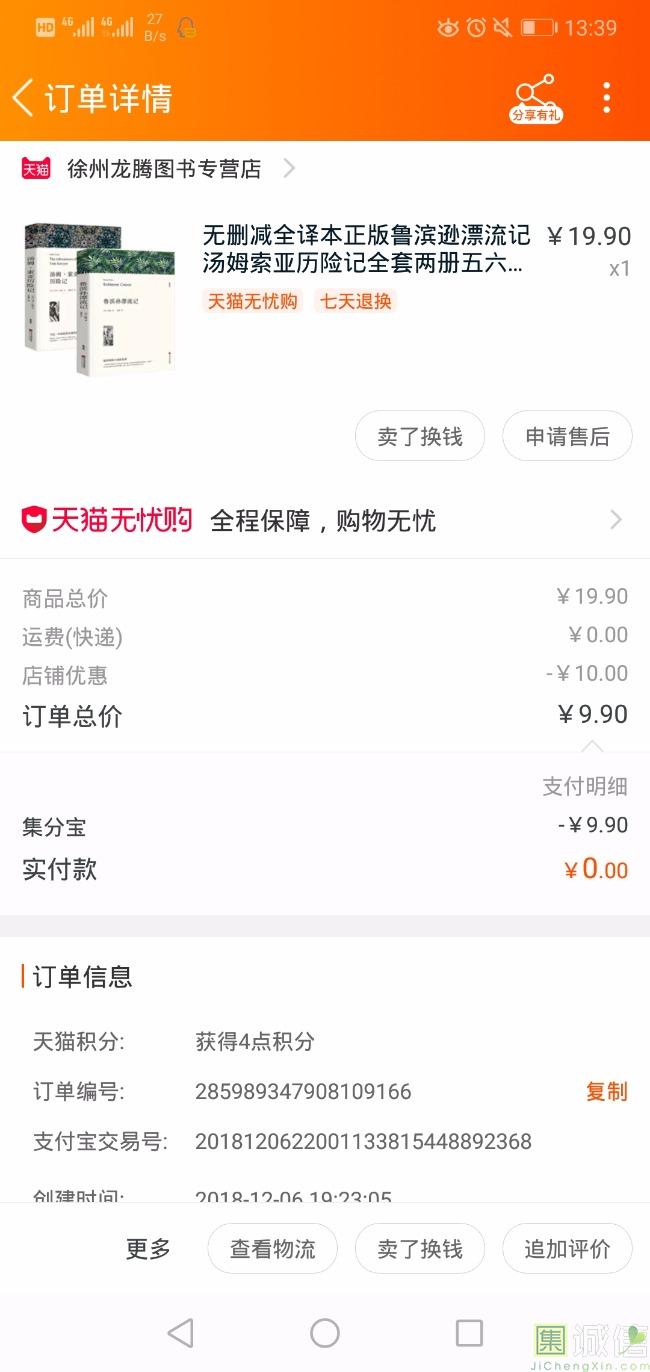
Task: Tap 追加评价 to add a review
Action: point(567,1249)
